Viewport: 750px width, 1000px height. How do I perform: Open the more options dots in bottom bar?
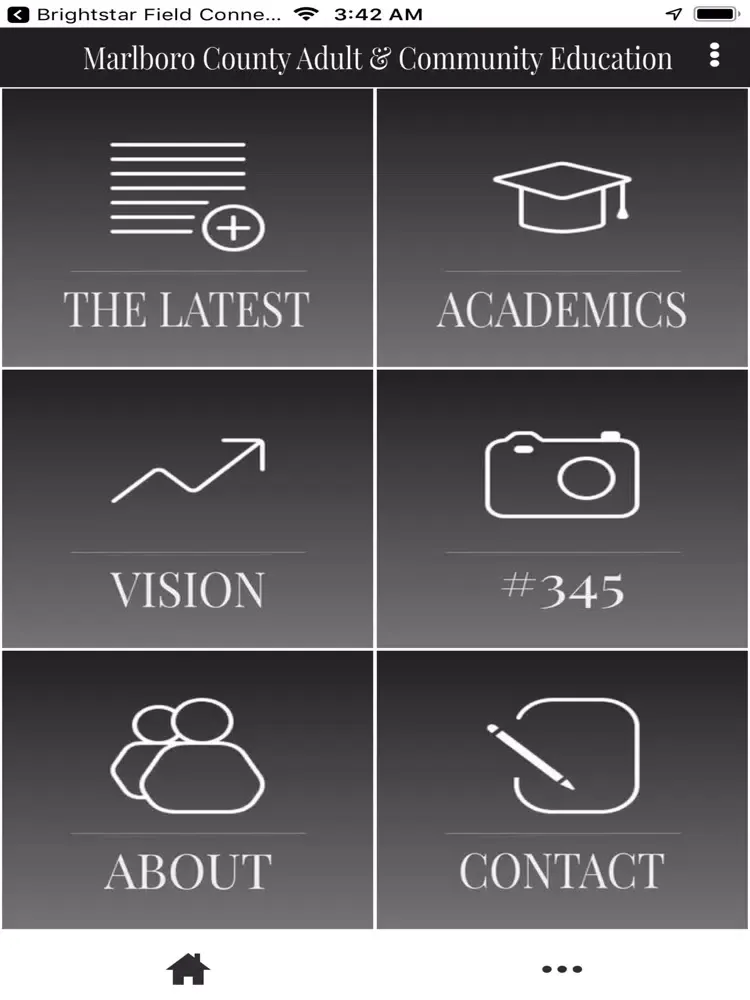[x=562, y=968]
